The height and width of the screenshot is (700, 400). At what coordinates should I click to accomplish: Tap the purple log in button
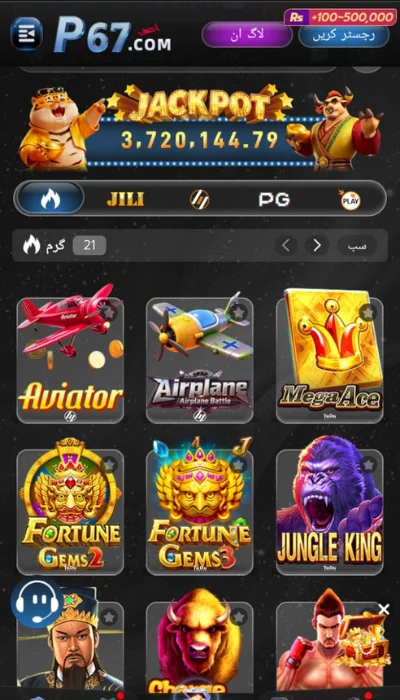tap(247, 35)
